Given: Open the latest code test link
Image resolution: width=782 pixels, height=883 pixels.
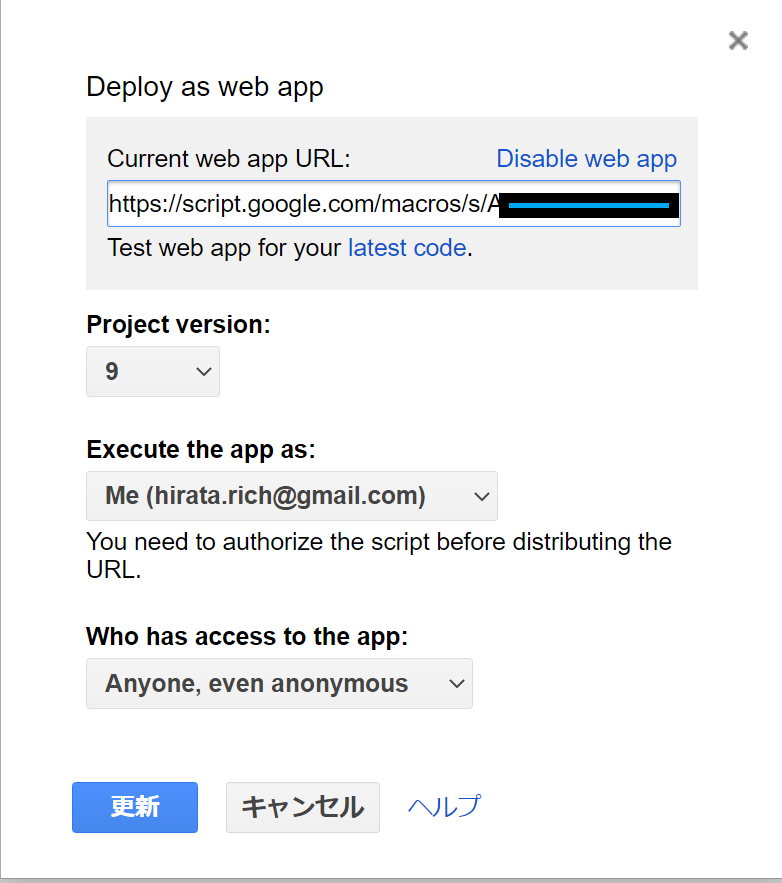Looking at the screenshot, I should tap(406, 248).
